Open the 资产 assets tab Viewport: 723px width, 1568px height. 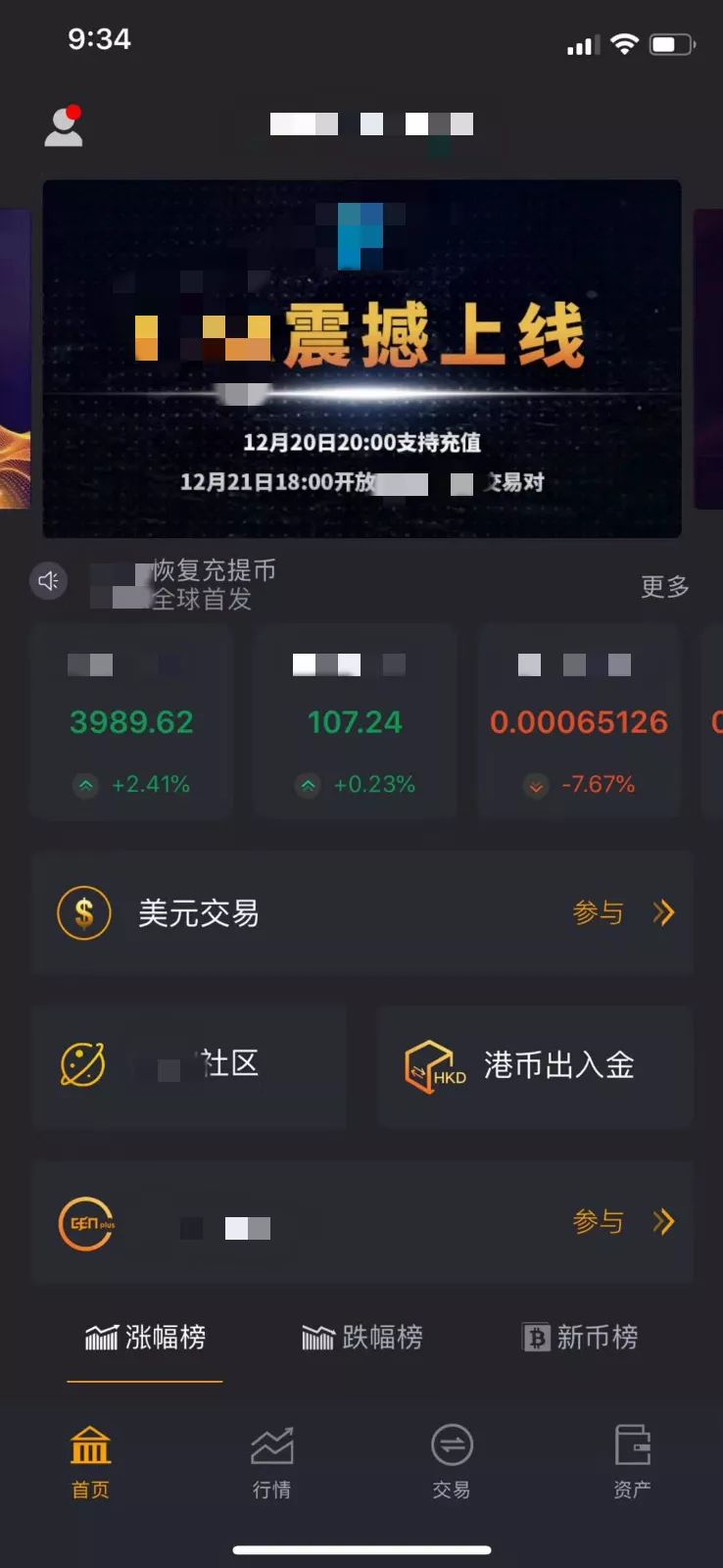[x=632, y=1461]
